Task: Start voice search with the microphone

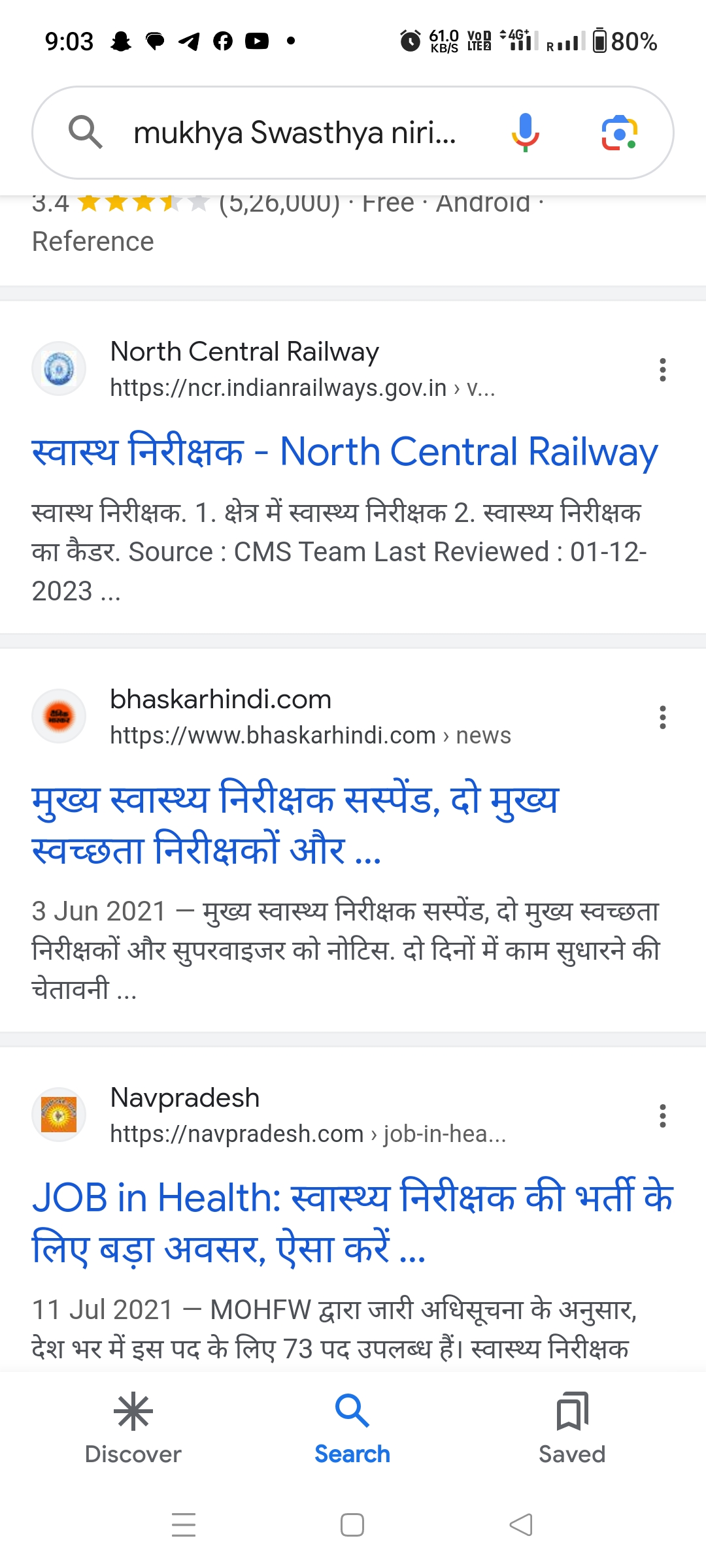Action: tap(525, 133)
